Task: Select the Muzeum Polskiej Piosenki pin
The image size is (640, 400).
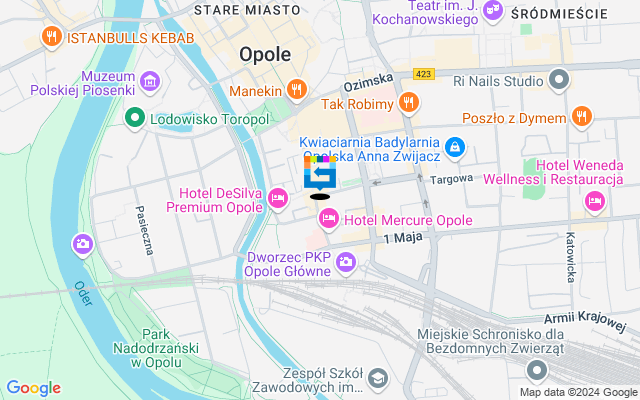Action: pyautogui.click(x=150, y=81)
